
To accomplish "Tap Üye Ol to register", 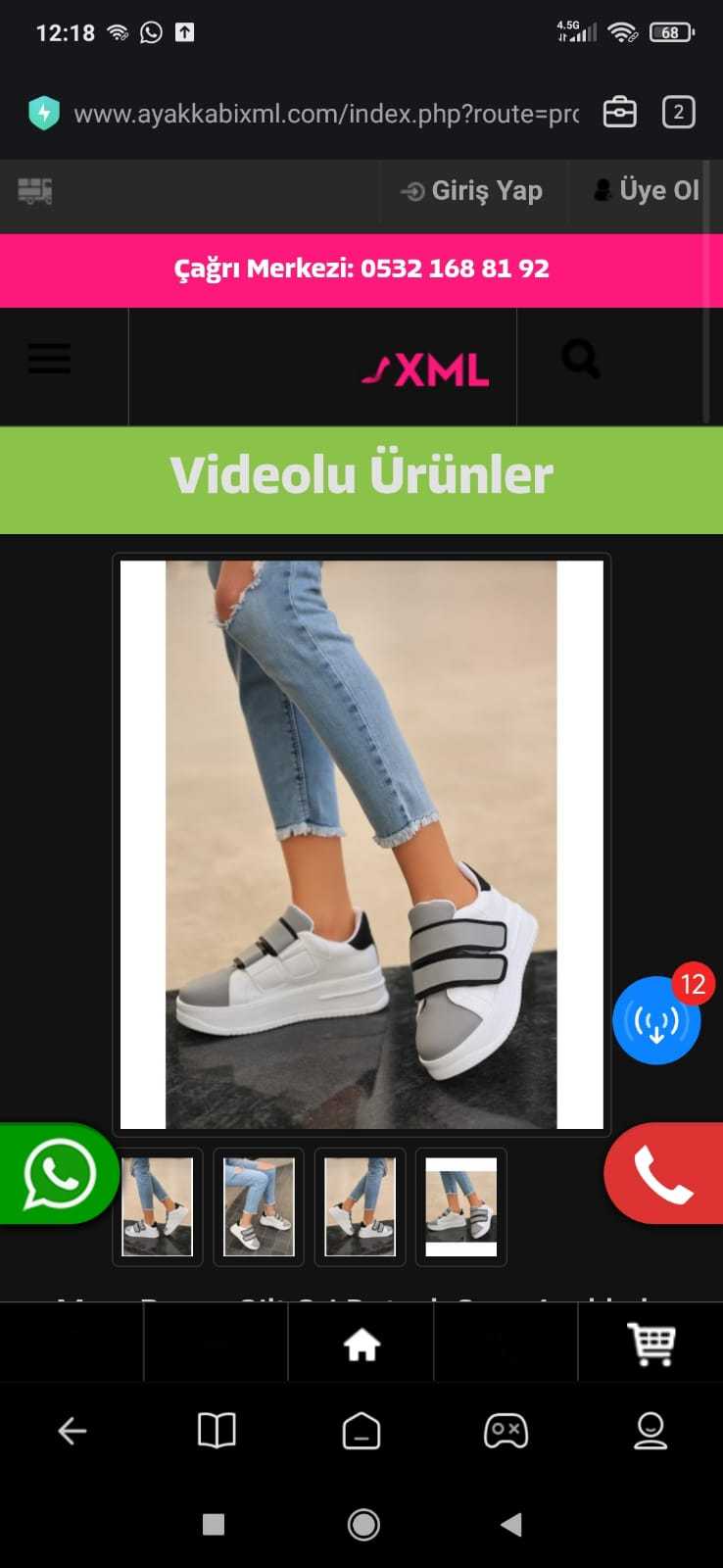I will coord(648,190).
